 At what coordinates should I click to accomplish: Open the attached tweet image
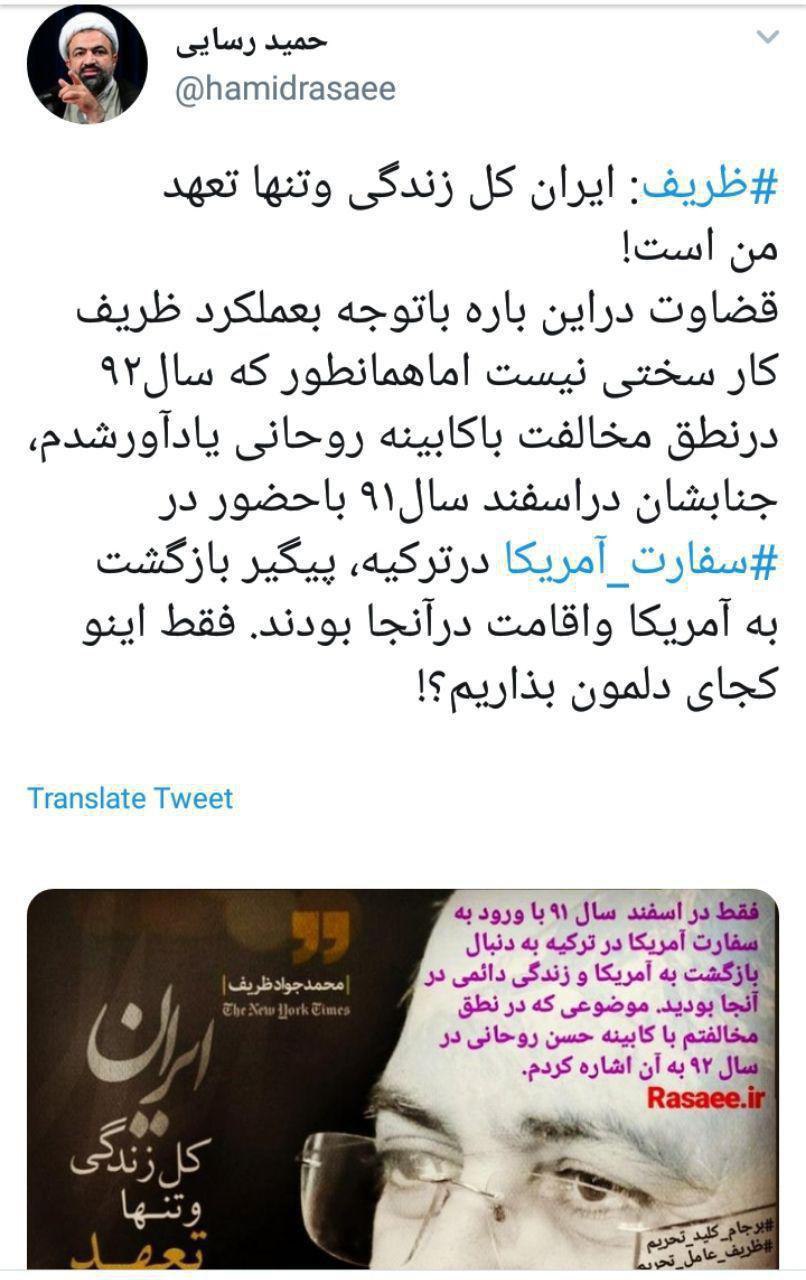(x=402, y=1080)
